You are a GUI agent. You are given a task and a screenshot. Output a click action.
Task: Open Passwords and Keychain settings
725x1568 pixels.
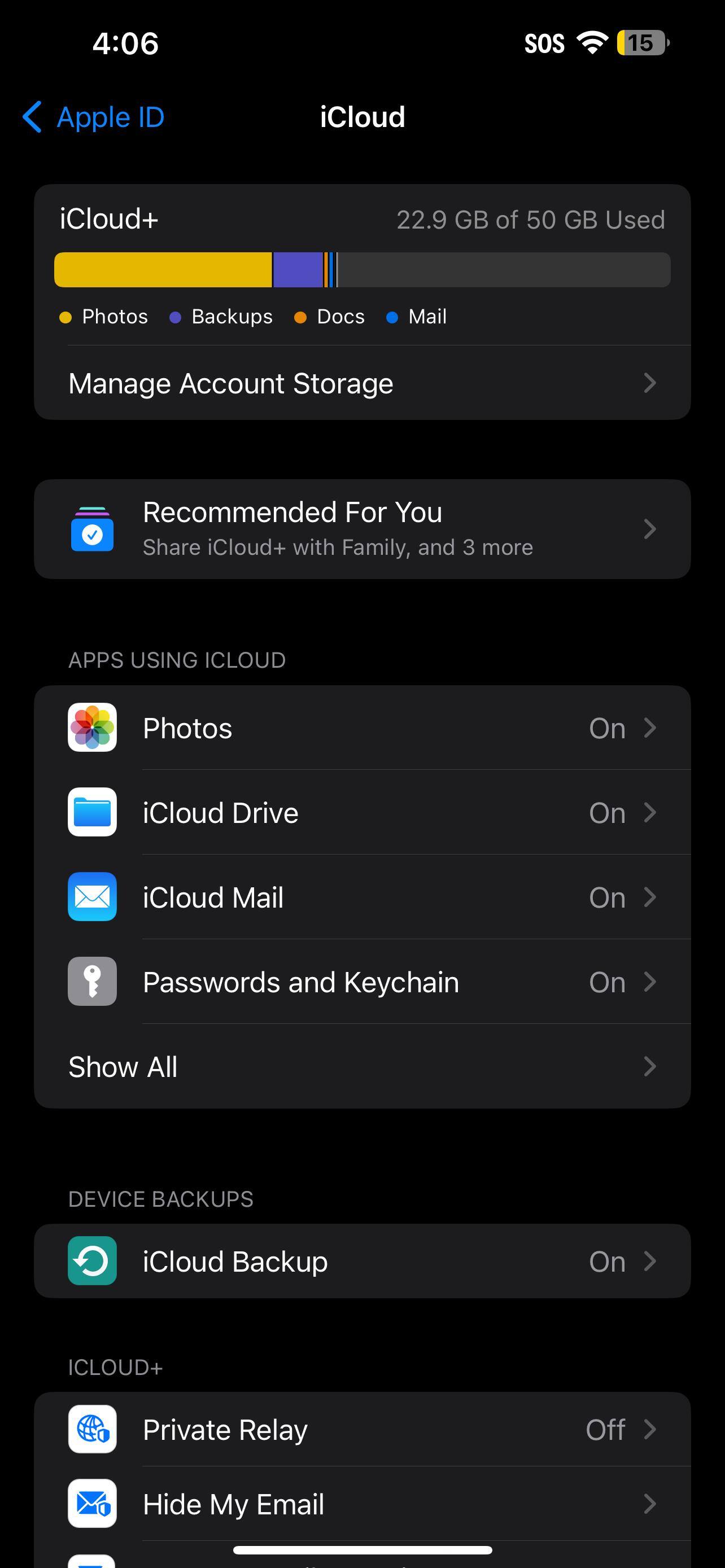pyautogui.click(x=361, y=982)
